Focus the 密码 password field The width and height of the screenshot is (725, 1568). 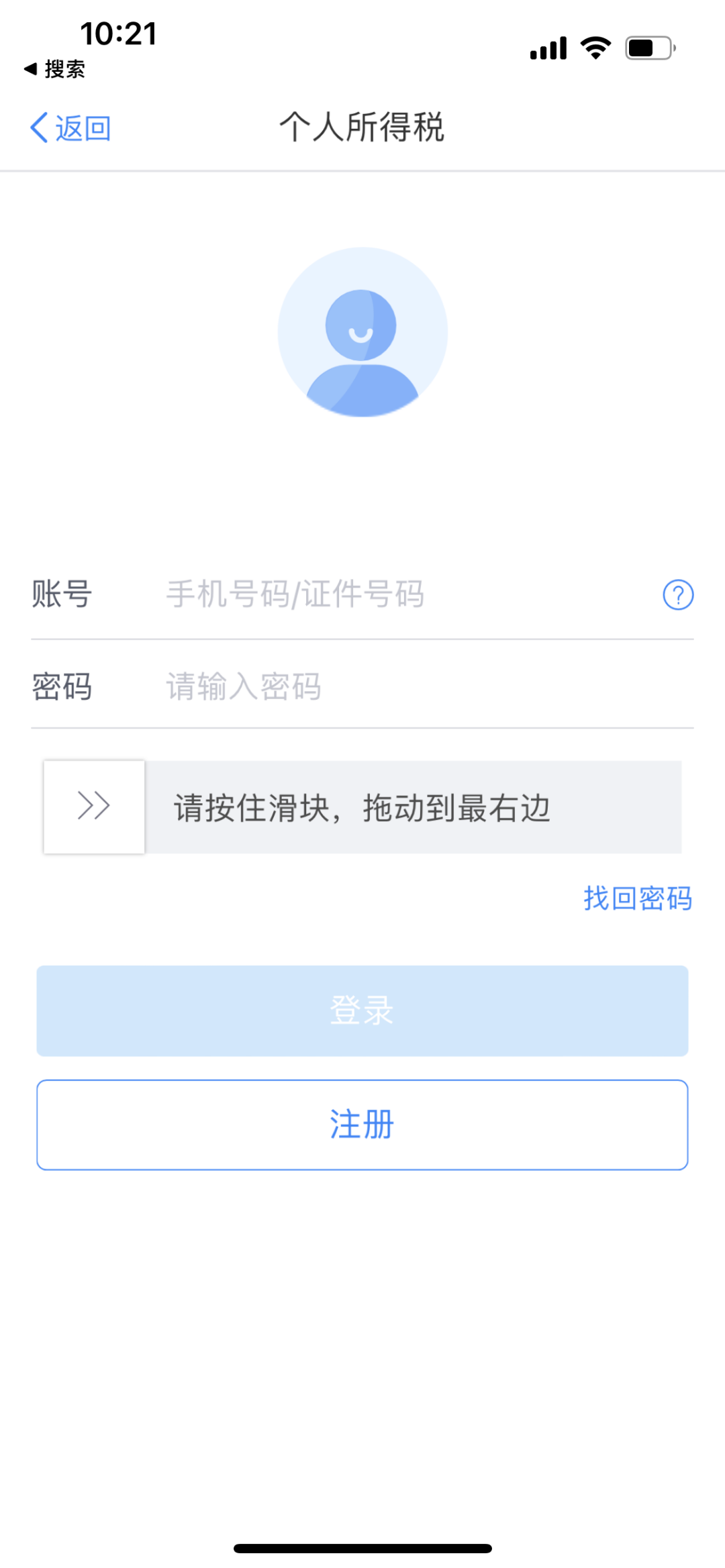[428, 686]
